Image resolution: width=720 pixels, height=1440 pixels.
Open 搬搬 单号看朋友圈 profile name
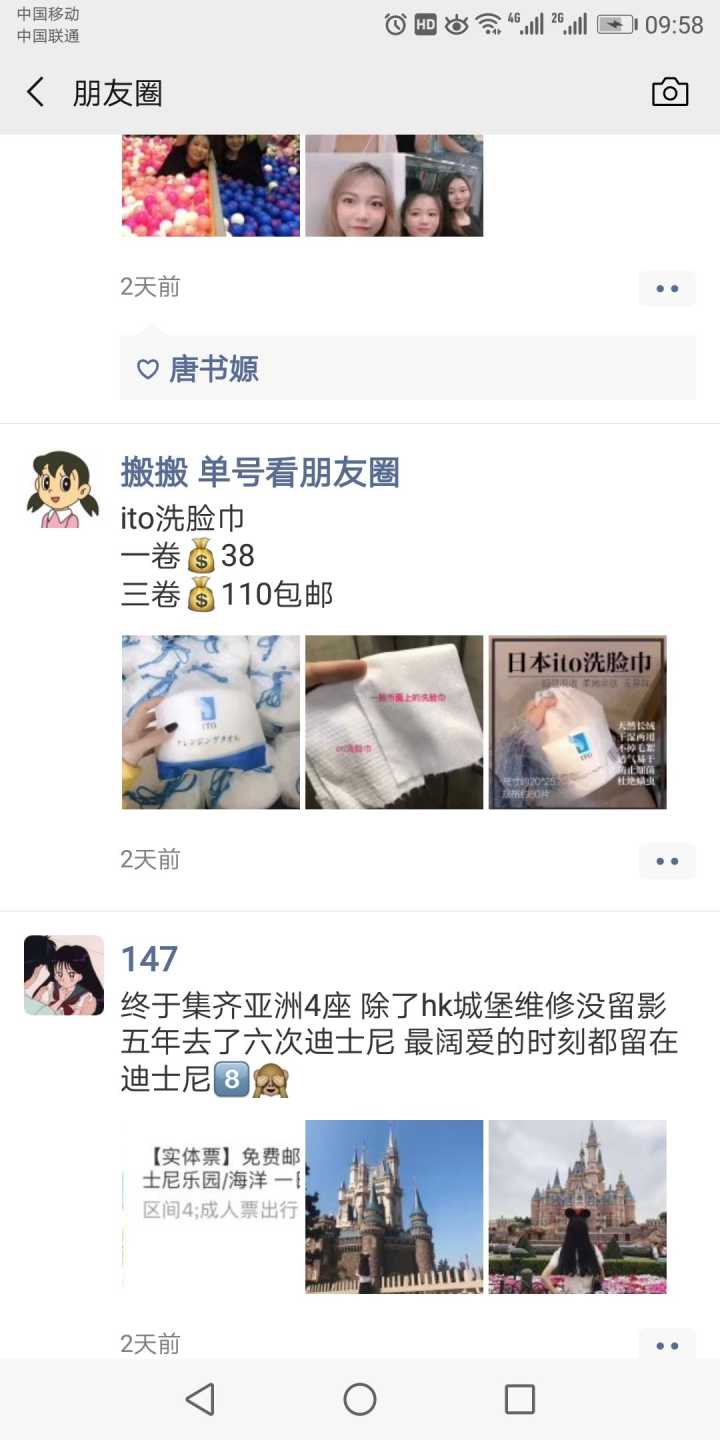[260, 472]
